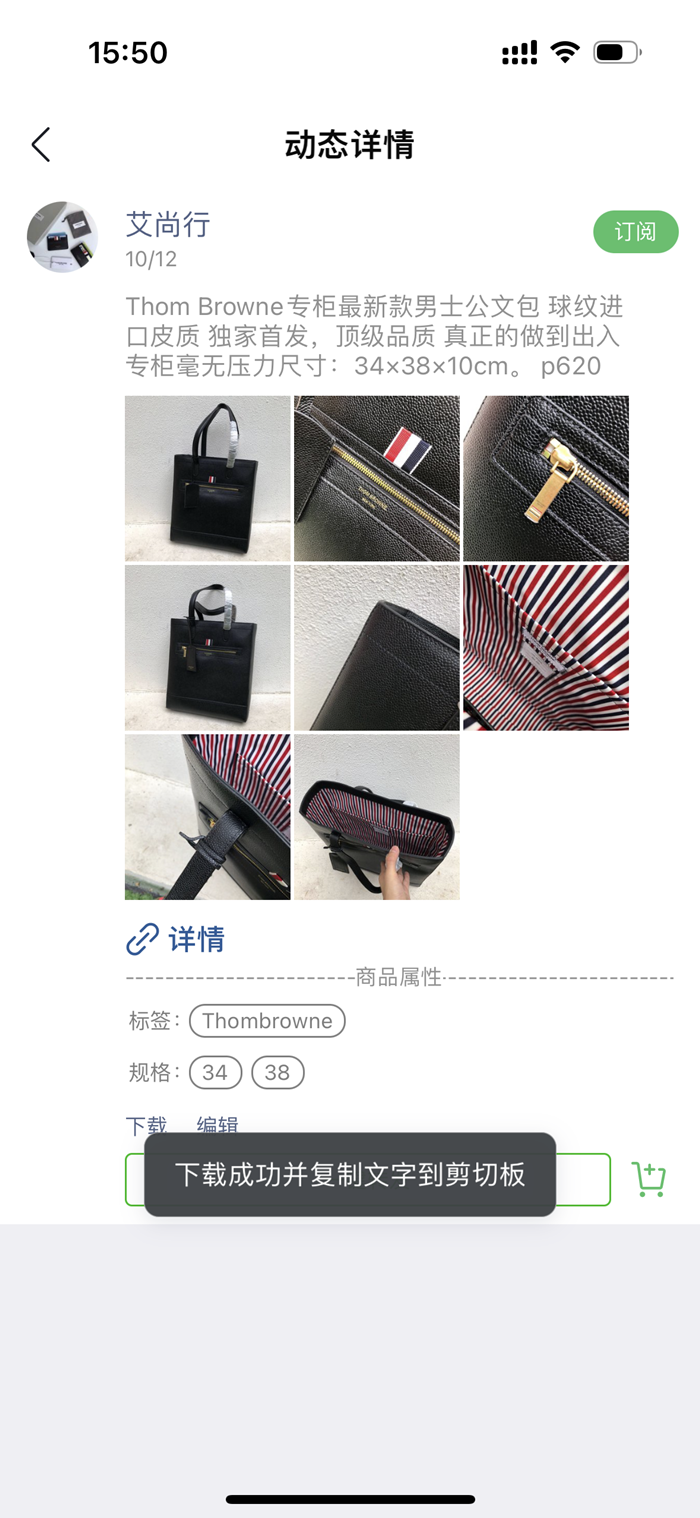Open the 详情 details link
Screen dimensions: 700x1518
(x=176, y=939)
